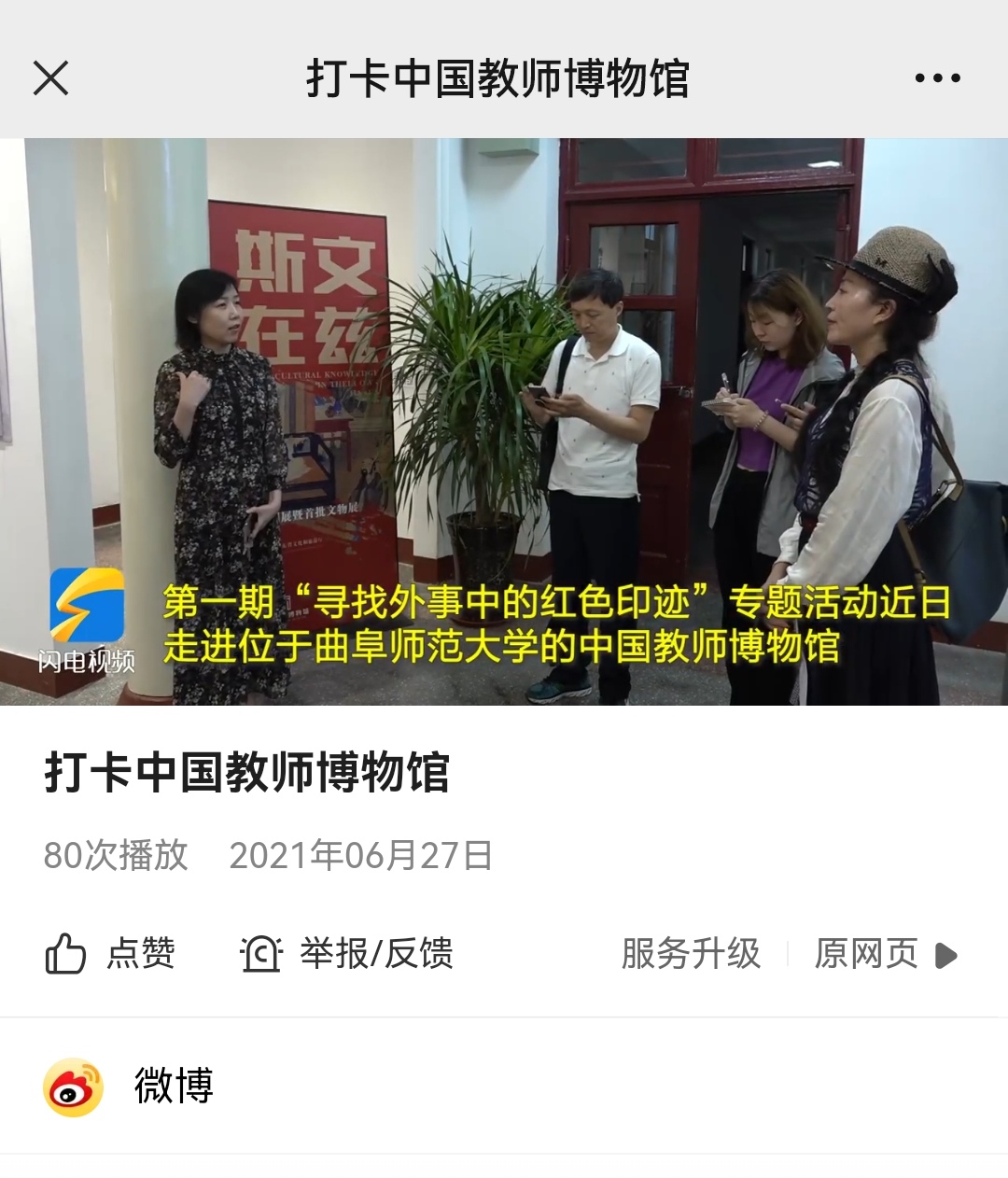
Task: Open the original page via 原网页
Action: pyautogui.click(x=885, y=954)
